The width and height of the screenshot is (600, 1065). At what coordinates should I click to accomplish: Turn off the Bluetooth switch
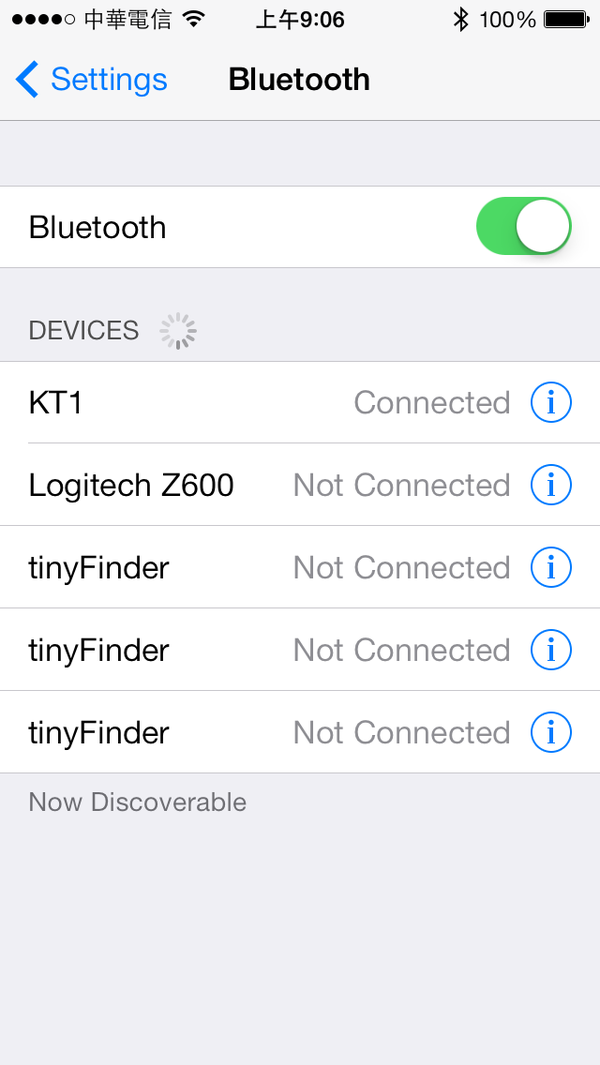[x=523, y=227]
